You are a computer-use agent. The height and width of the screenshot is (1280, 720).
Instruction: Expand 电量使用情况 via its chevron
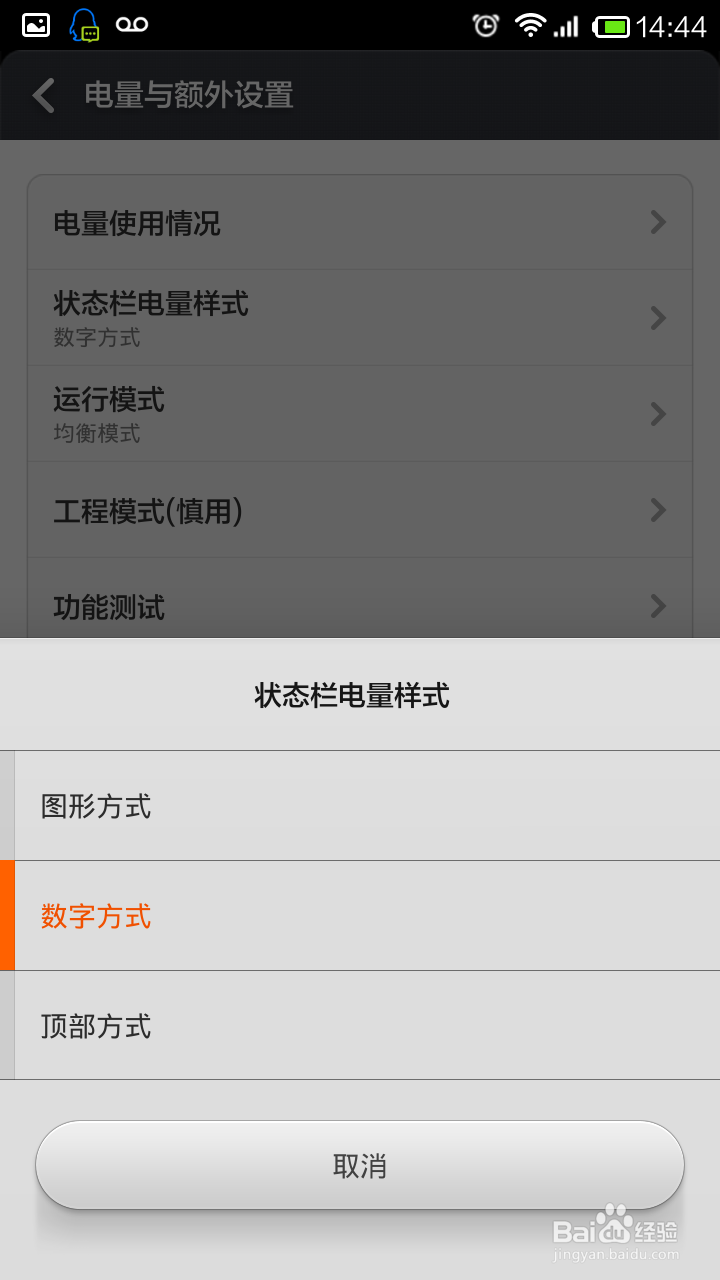click(658, 222)
